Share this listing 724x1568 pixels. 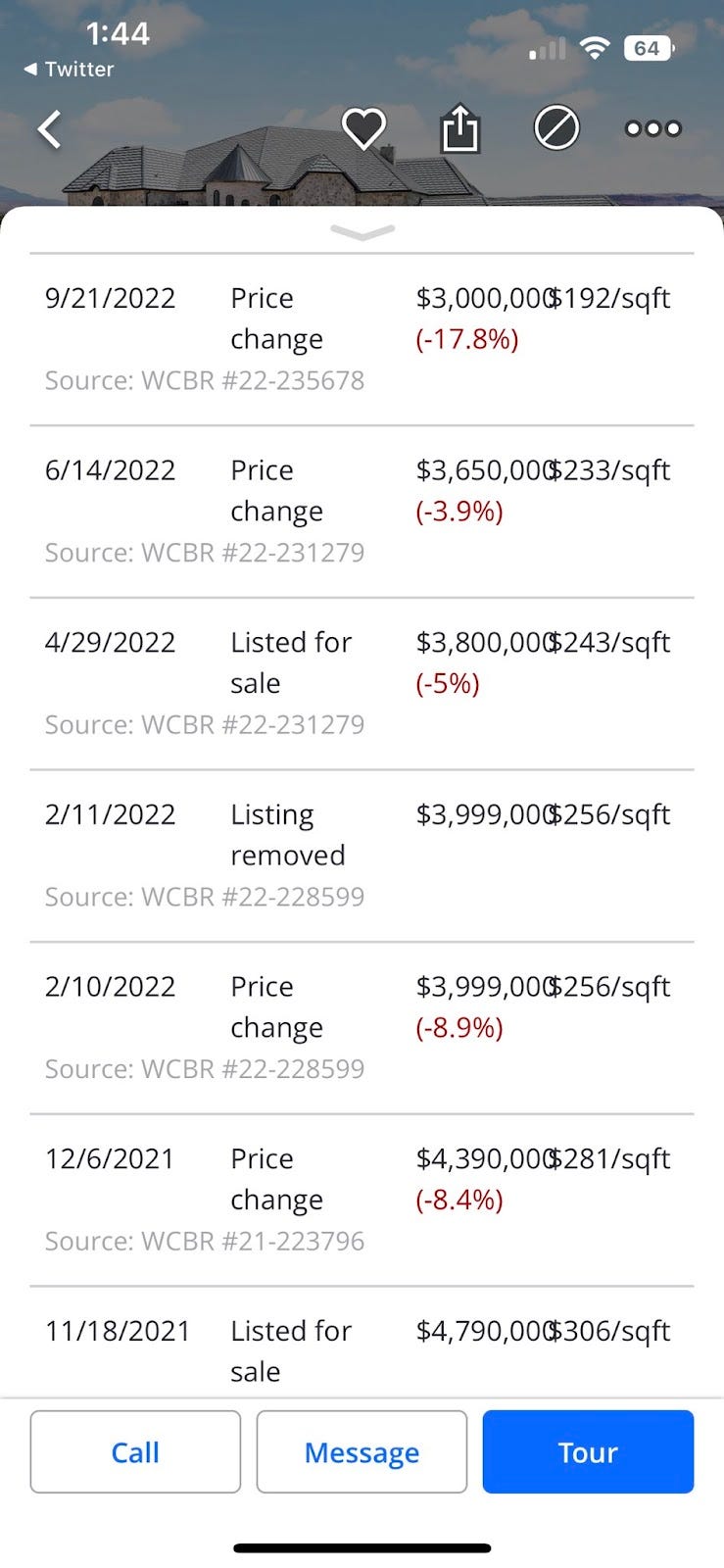(459, 129)
